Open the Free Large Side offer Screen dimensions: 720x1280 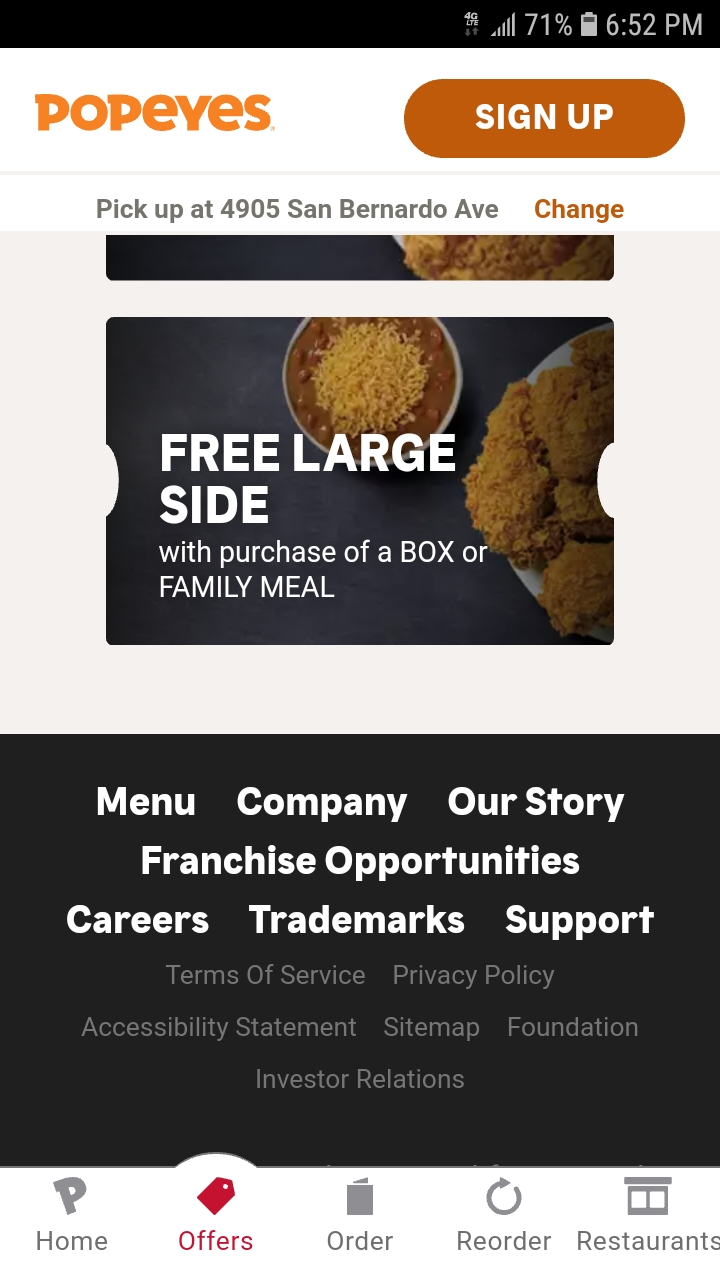[x=359, y=481]
